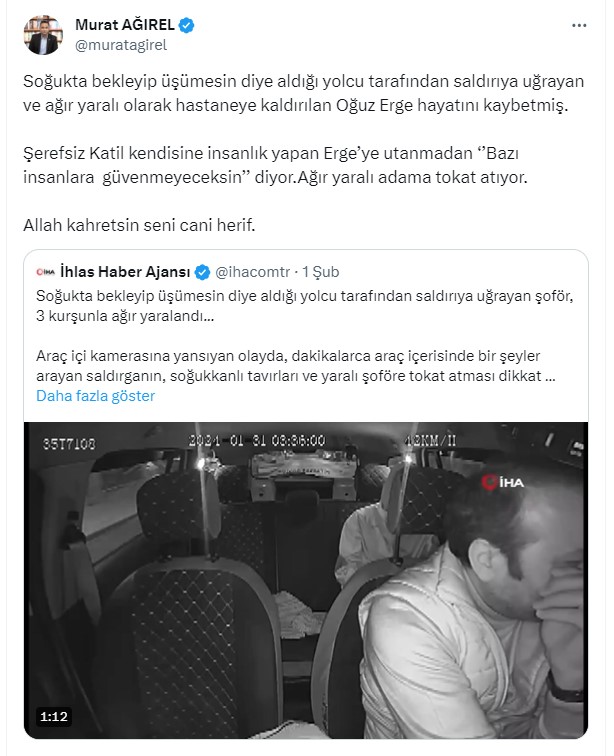Screen dimensions: 614x756
Task: Expand quoted tweet with Daha fazla göster
Action: click(95, 396)
